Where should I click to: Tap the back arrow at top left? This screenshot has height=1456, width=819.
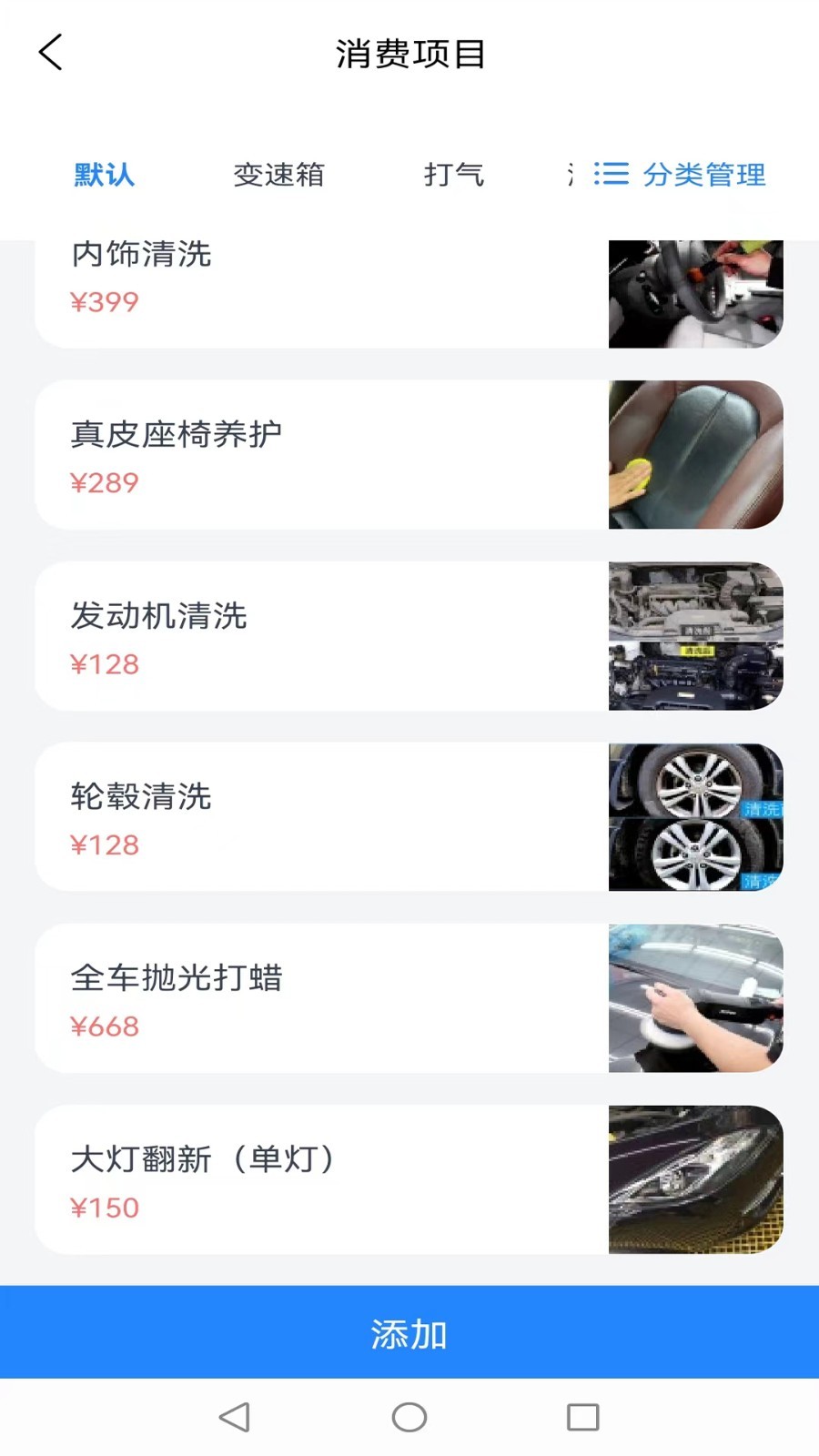click(x=50, y=52)
